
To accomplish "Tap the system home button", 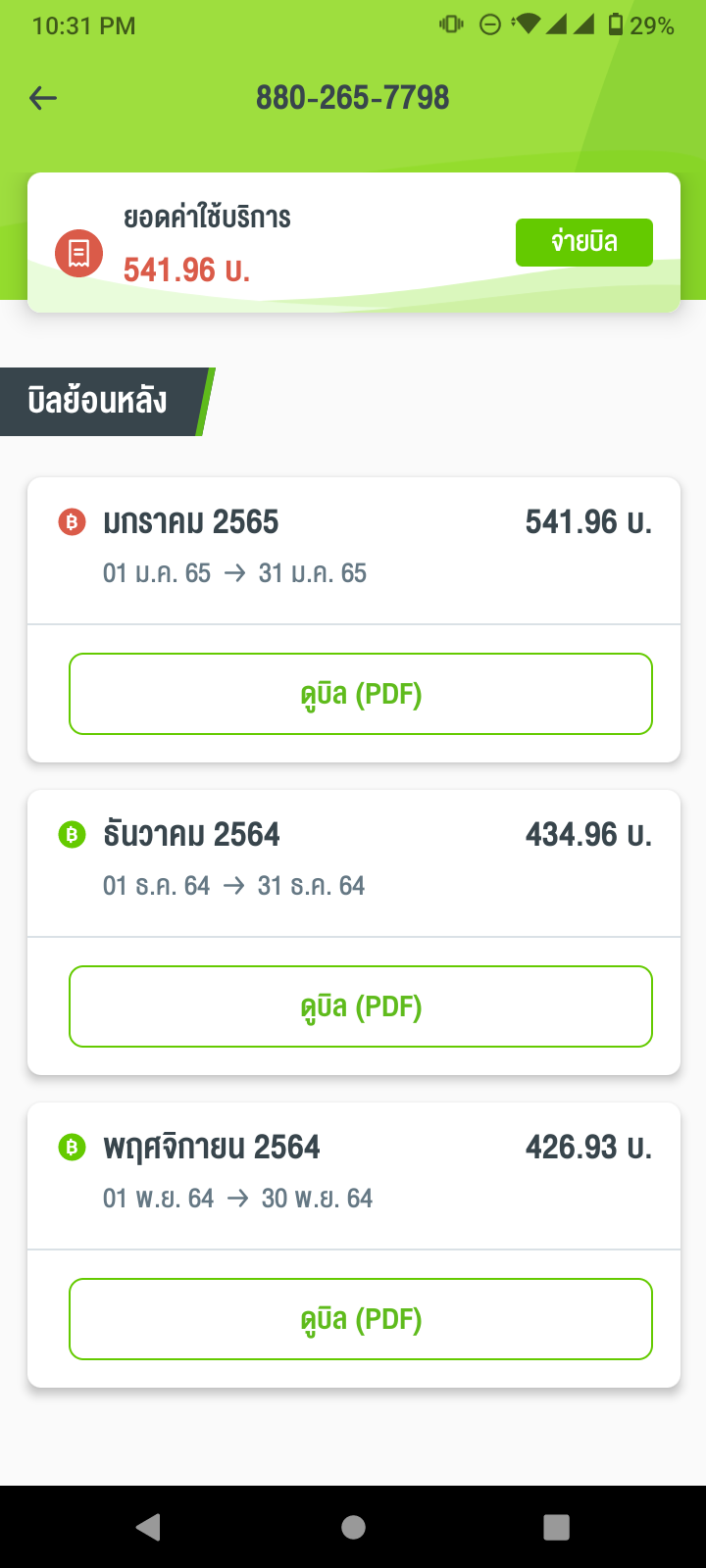I will pos(353,1527).
